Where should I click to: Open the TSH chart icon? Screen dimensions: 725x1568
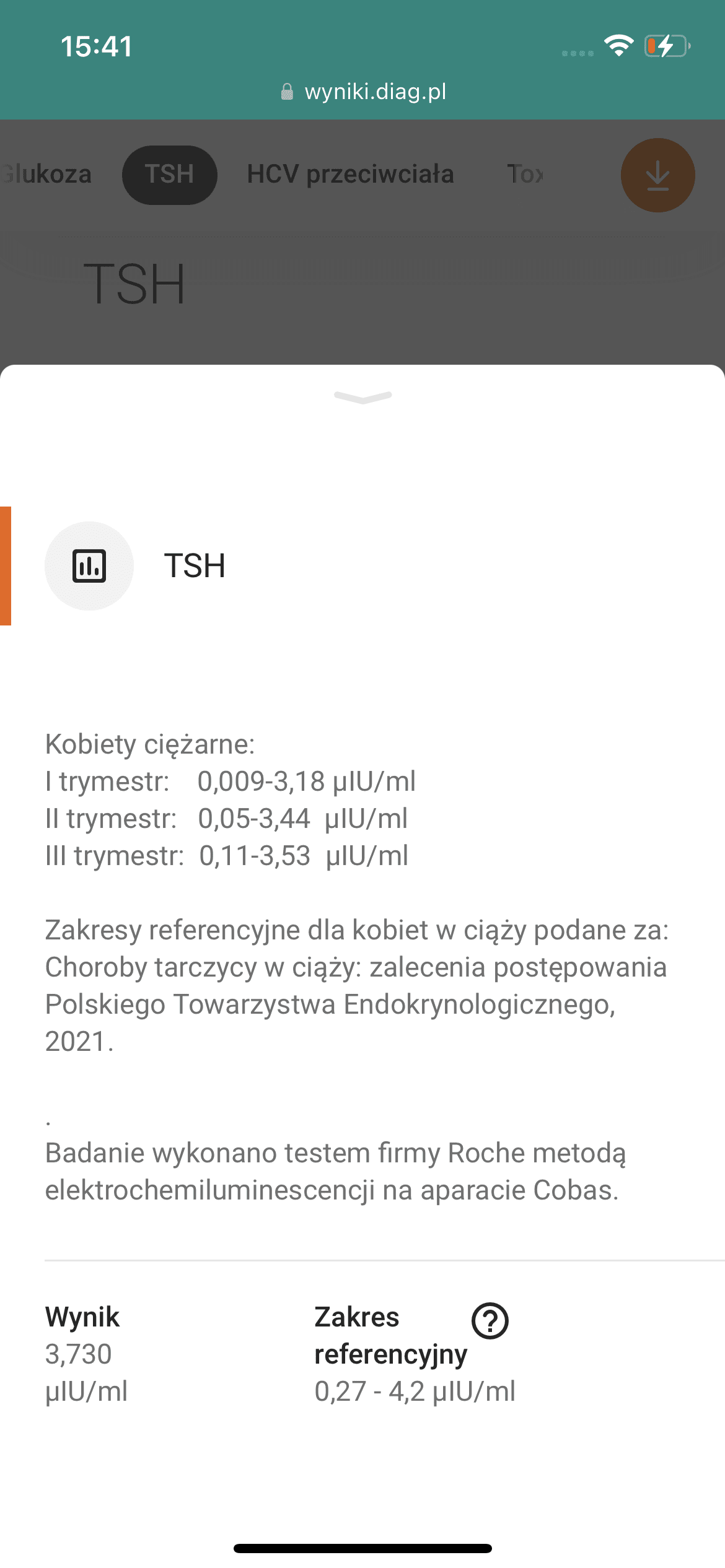(89, 566)
